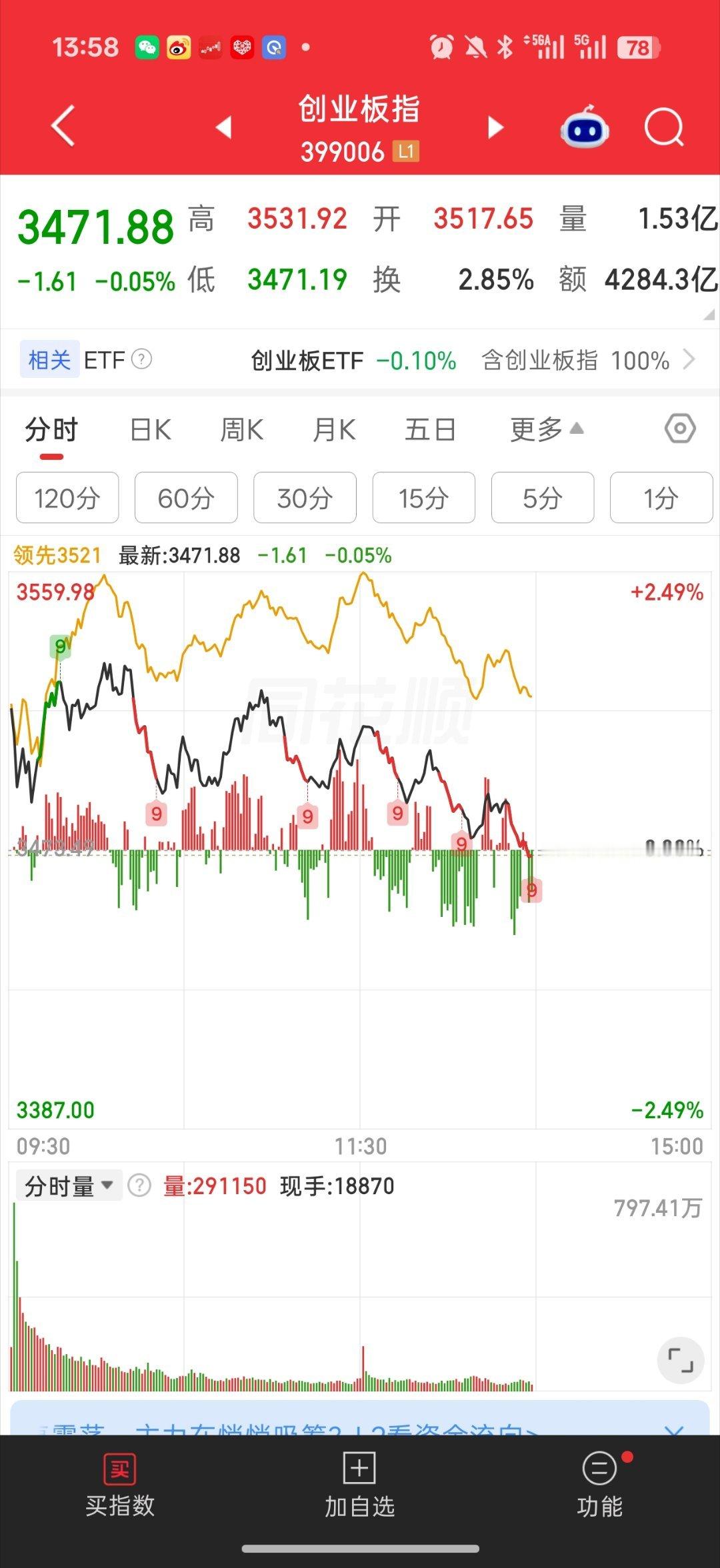The width and height of the screenshot is (720, 1568).
Task: Select the 120分 interval chip
Action: [x=67, y=498]
